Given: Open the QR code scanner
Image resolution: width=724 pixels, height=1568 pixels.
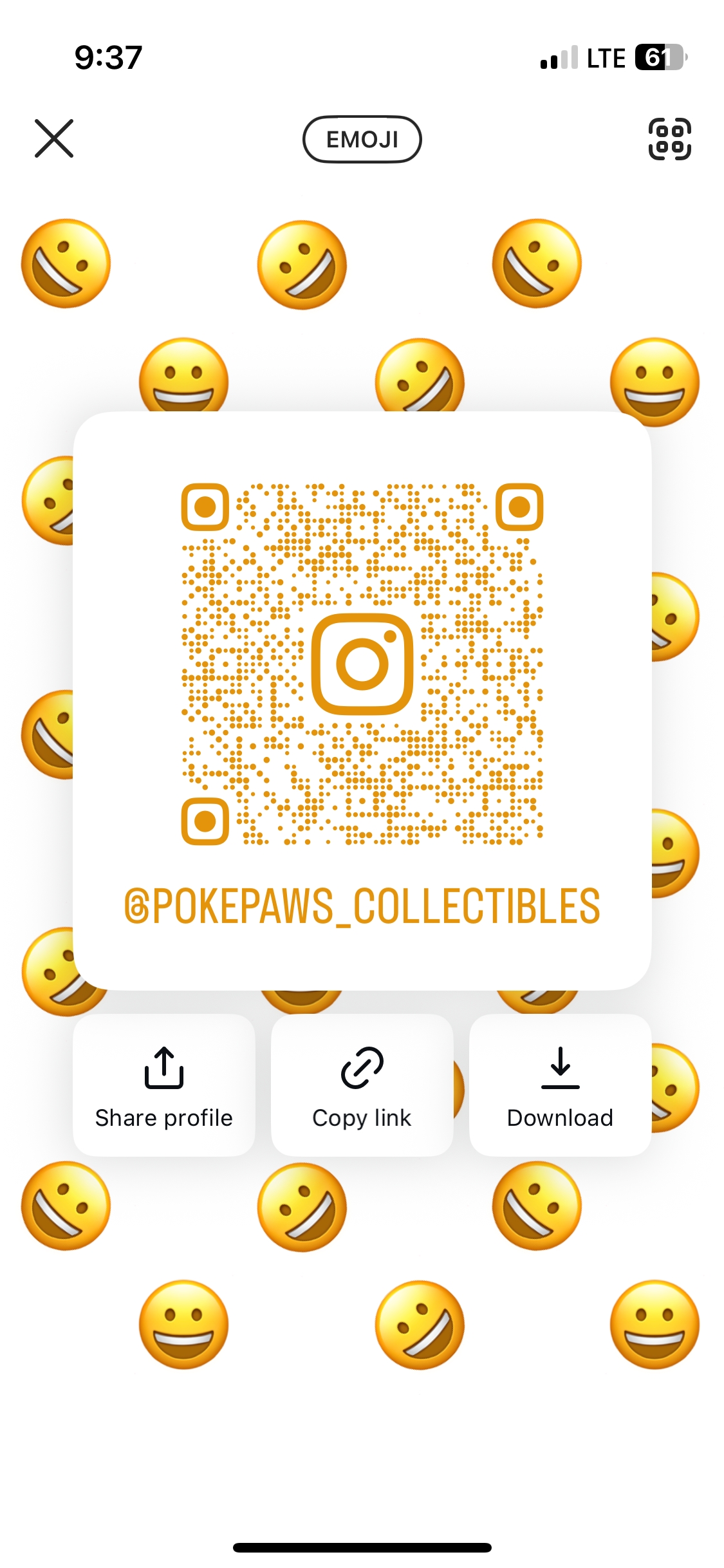Looking at the screenshot, I should coord(669,138).
